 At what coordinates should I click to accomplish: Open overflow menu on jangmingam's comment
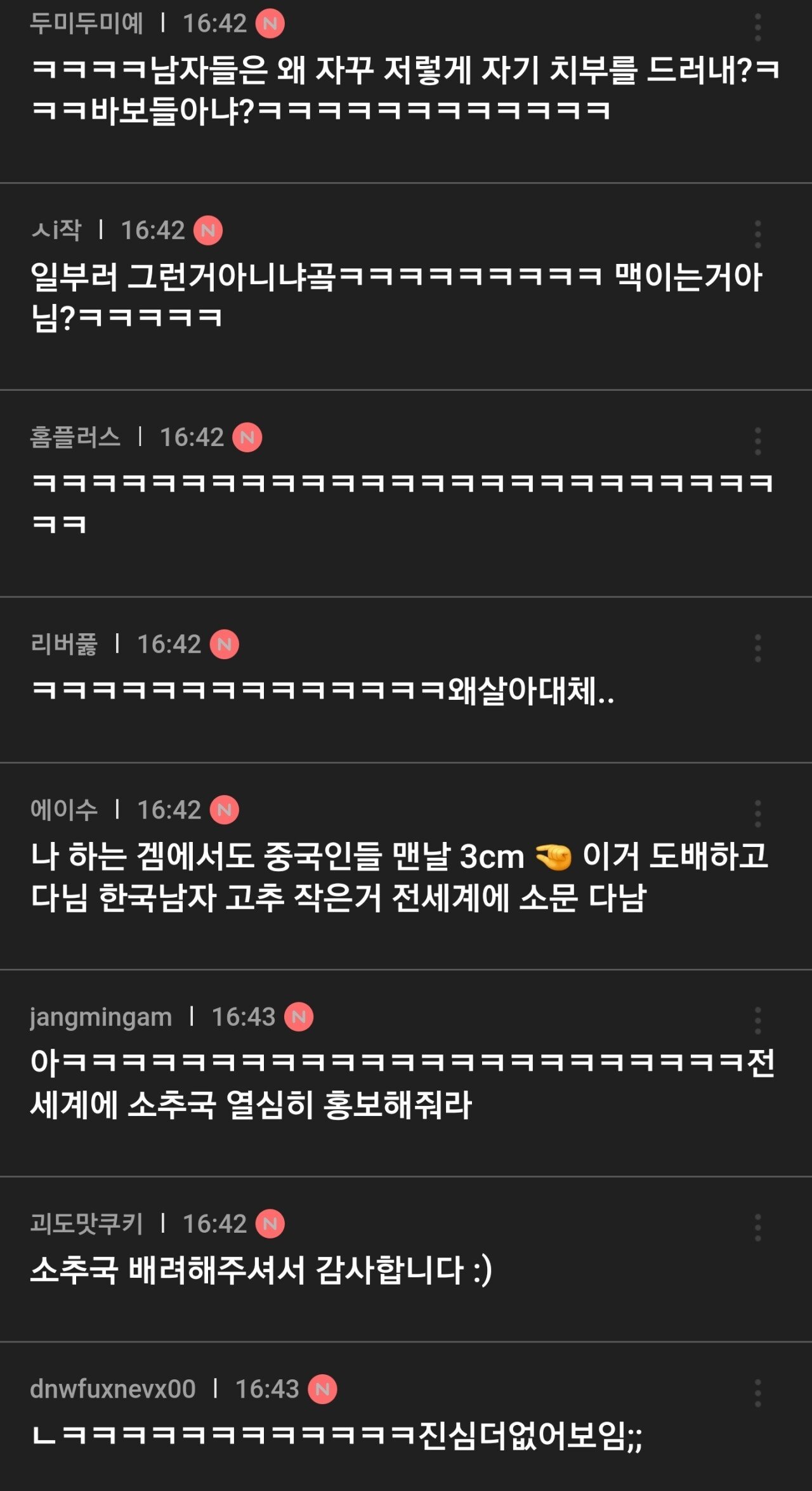tap(757, 1020)
